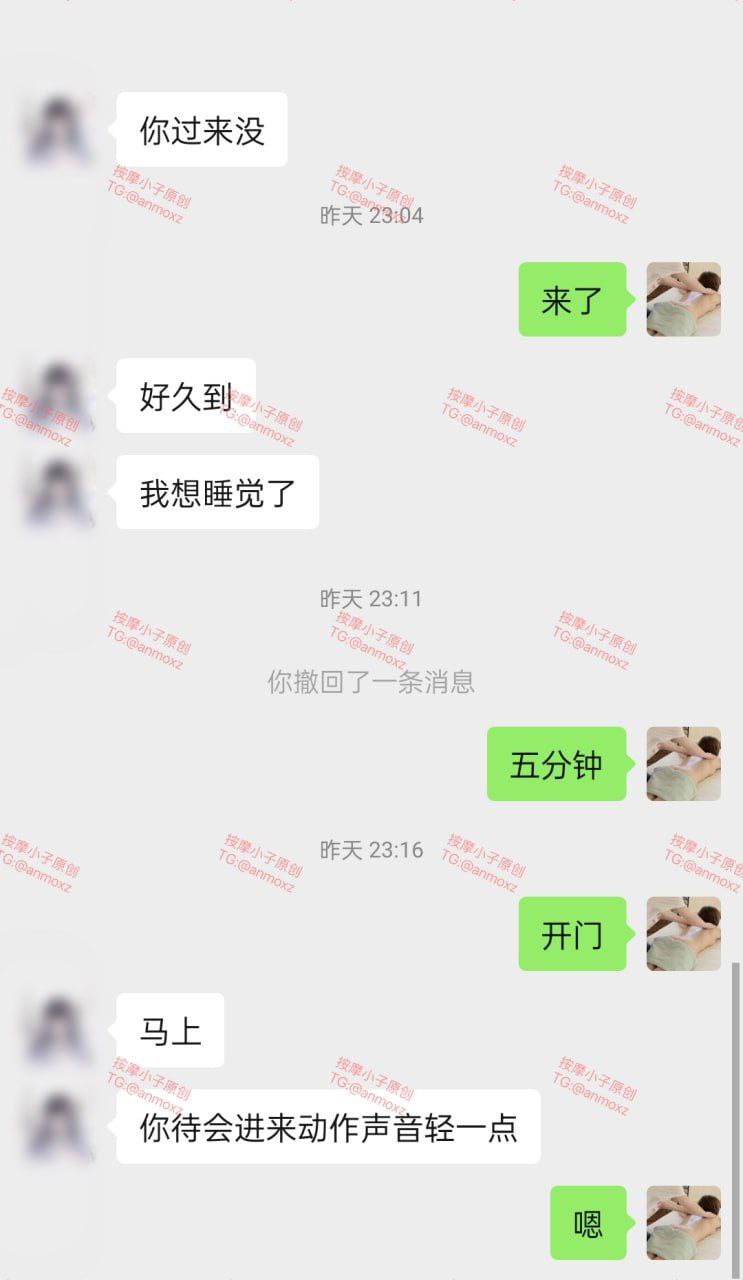This screenshot has height=1280, width=743.
Task: Tap my avatar next to 来了
Action: (x=683, y=299)
